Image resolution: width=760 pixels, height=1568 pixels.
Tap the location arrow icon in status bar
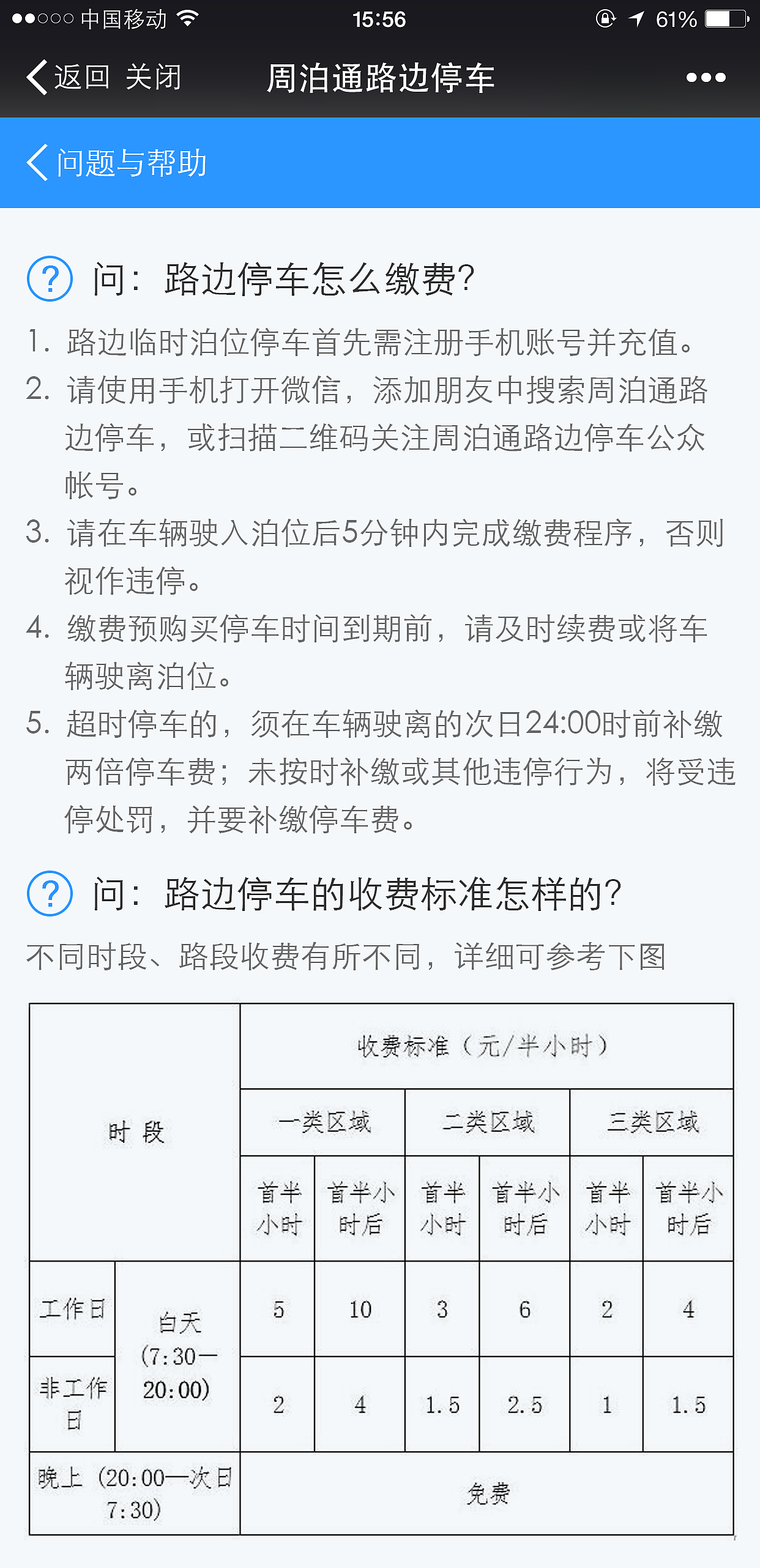tap(636, 18)
